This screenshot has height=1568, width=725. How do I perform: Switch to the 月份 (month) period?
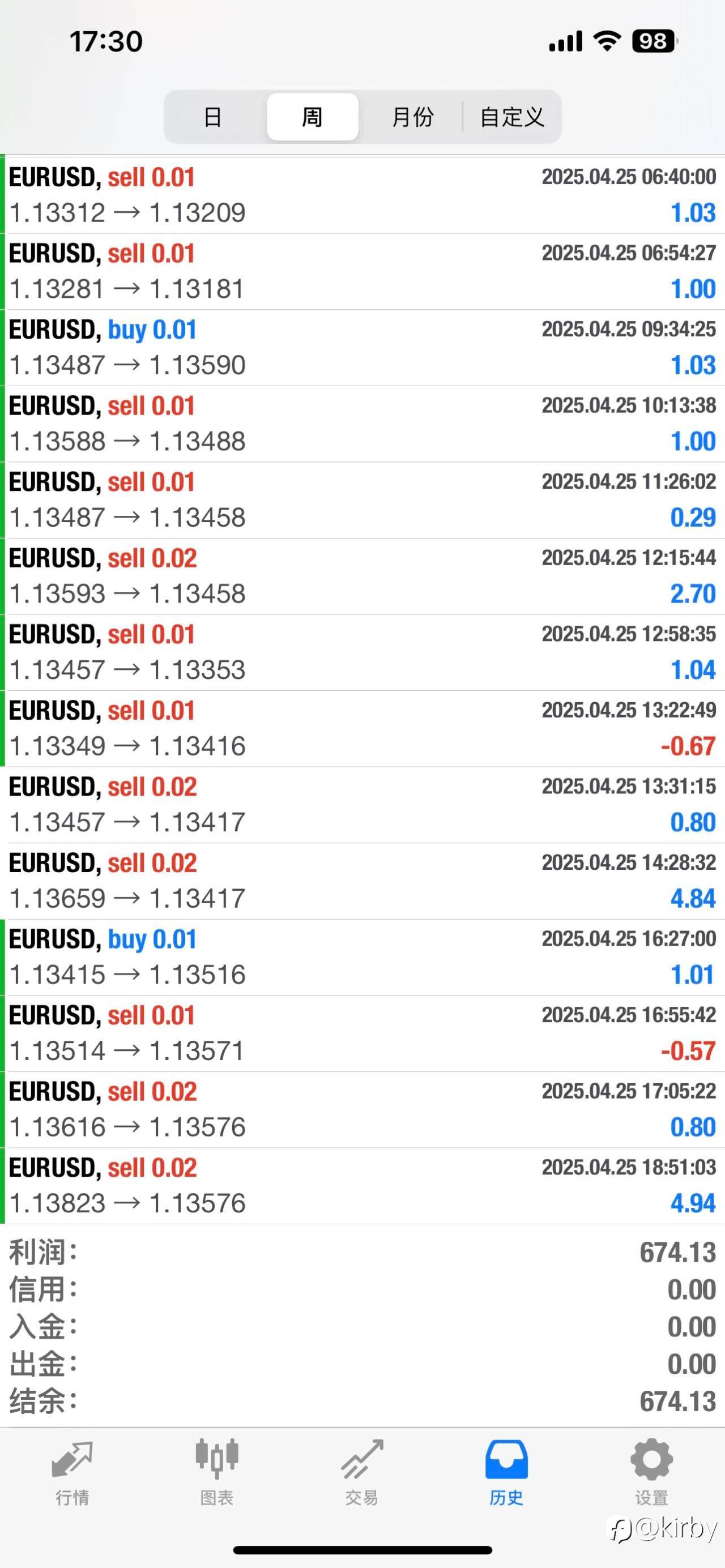(412, 117)
